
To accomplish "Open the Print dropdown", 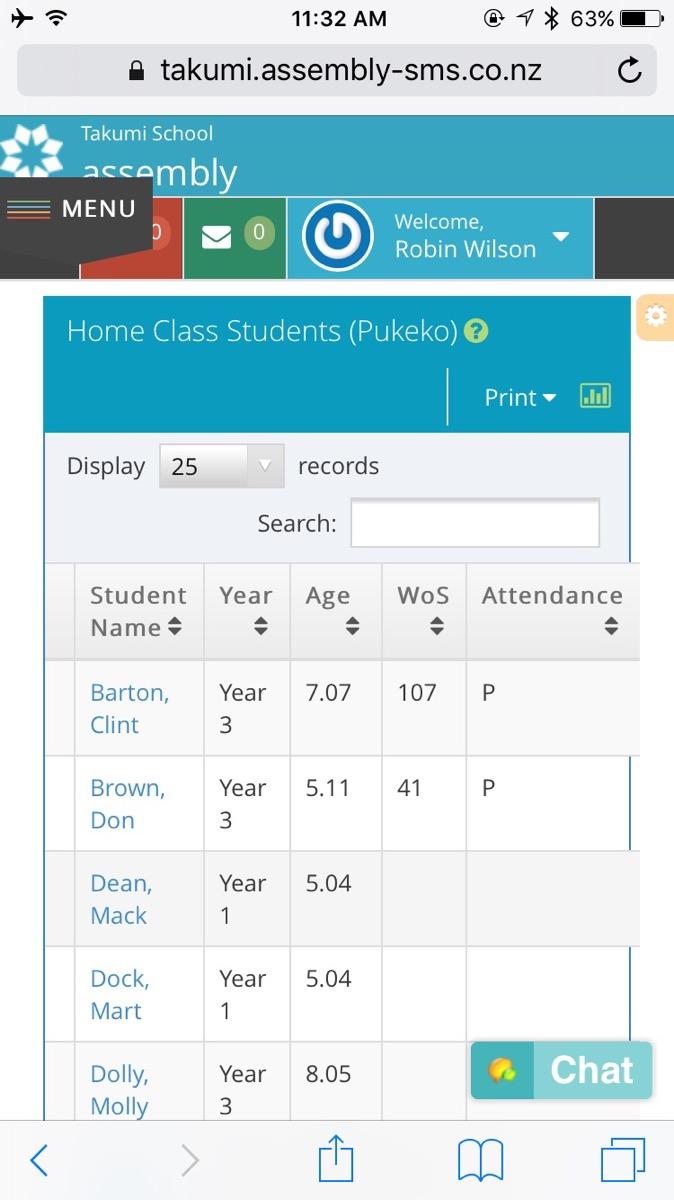I will tap(520, 397).
